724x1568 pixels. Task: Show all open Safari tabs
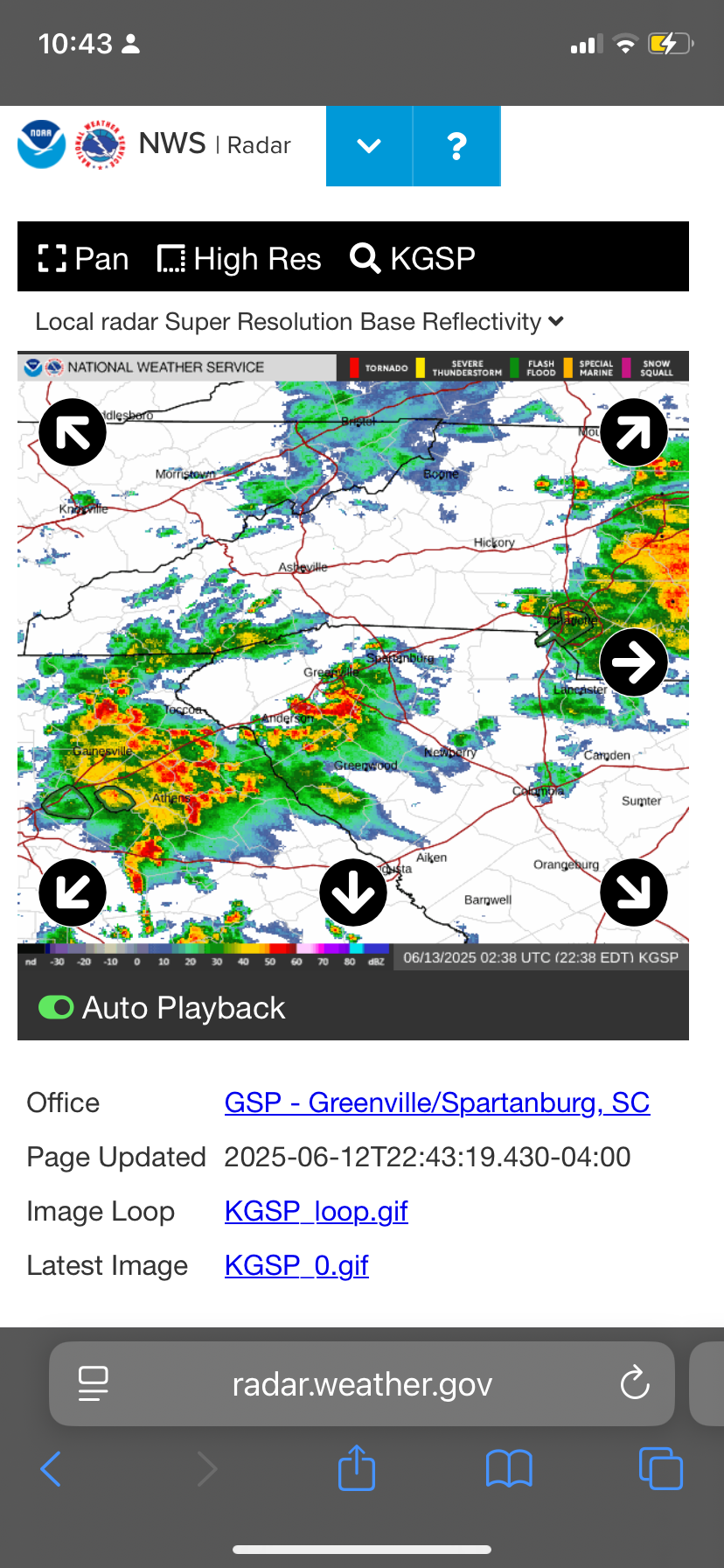click(661, 1468)
